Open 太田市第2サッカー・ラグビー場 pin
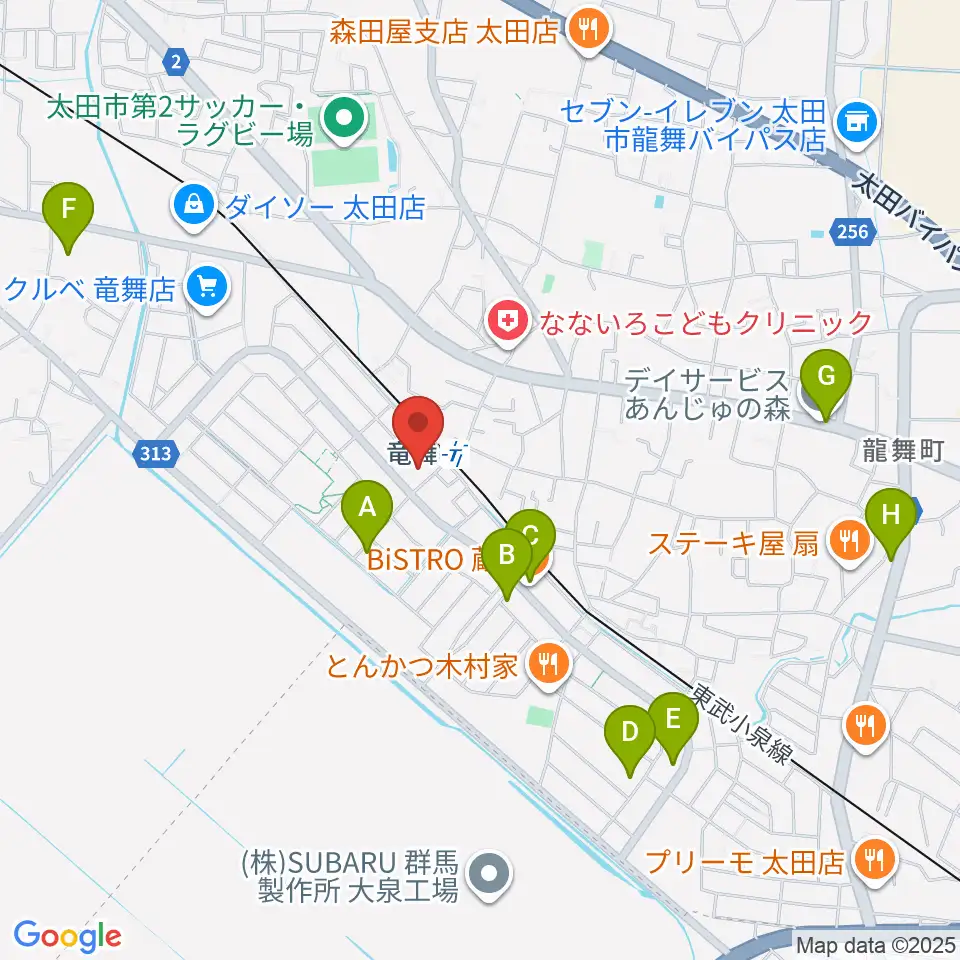960x960 pixels. (344, 120)
